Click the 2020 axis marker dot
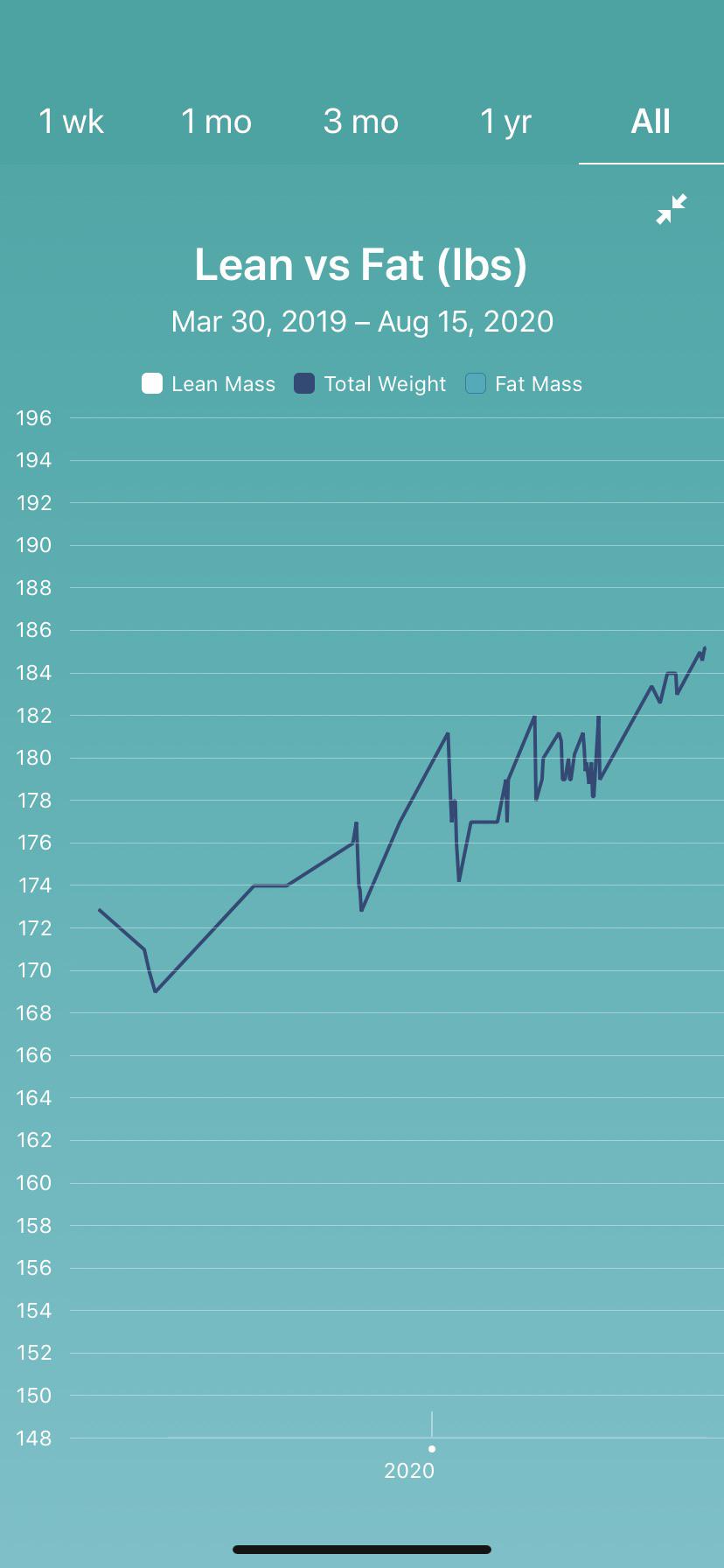Viewport: 724px width, 1568px height. coord(432,1449)
